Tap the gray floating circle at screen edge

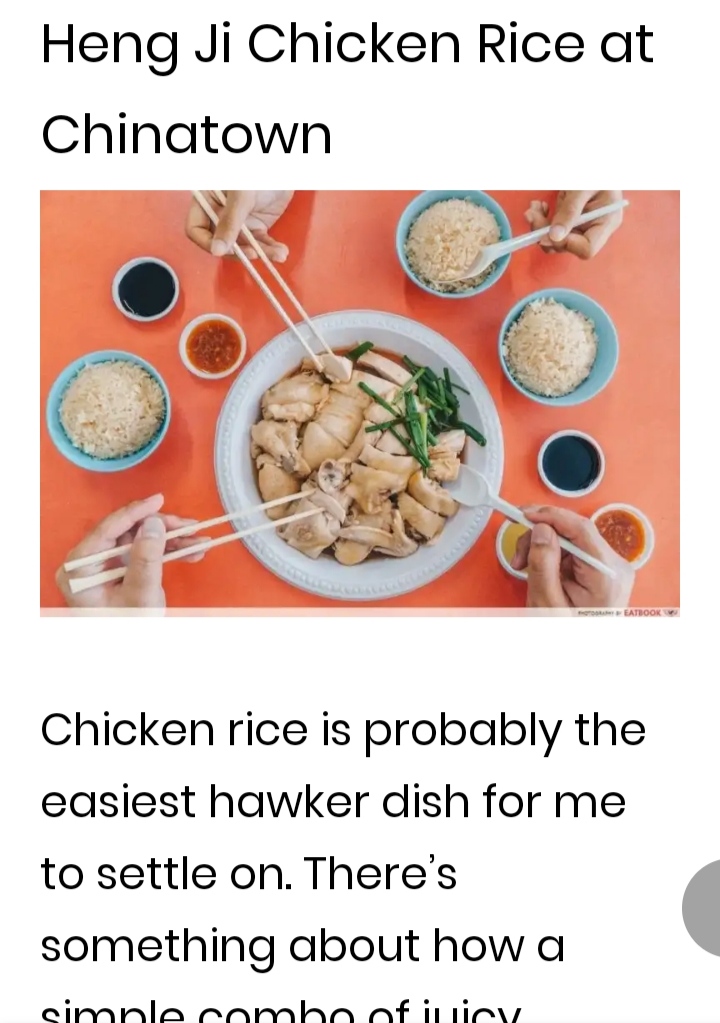click(x=704, y=907)
